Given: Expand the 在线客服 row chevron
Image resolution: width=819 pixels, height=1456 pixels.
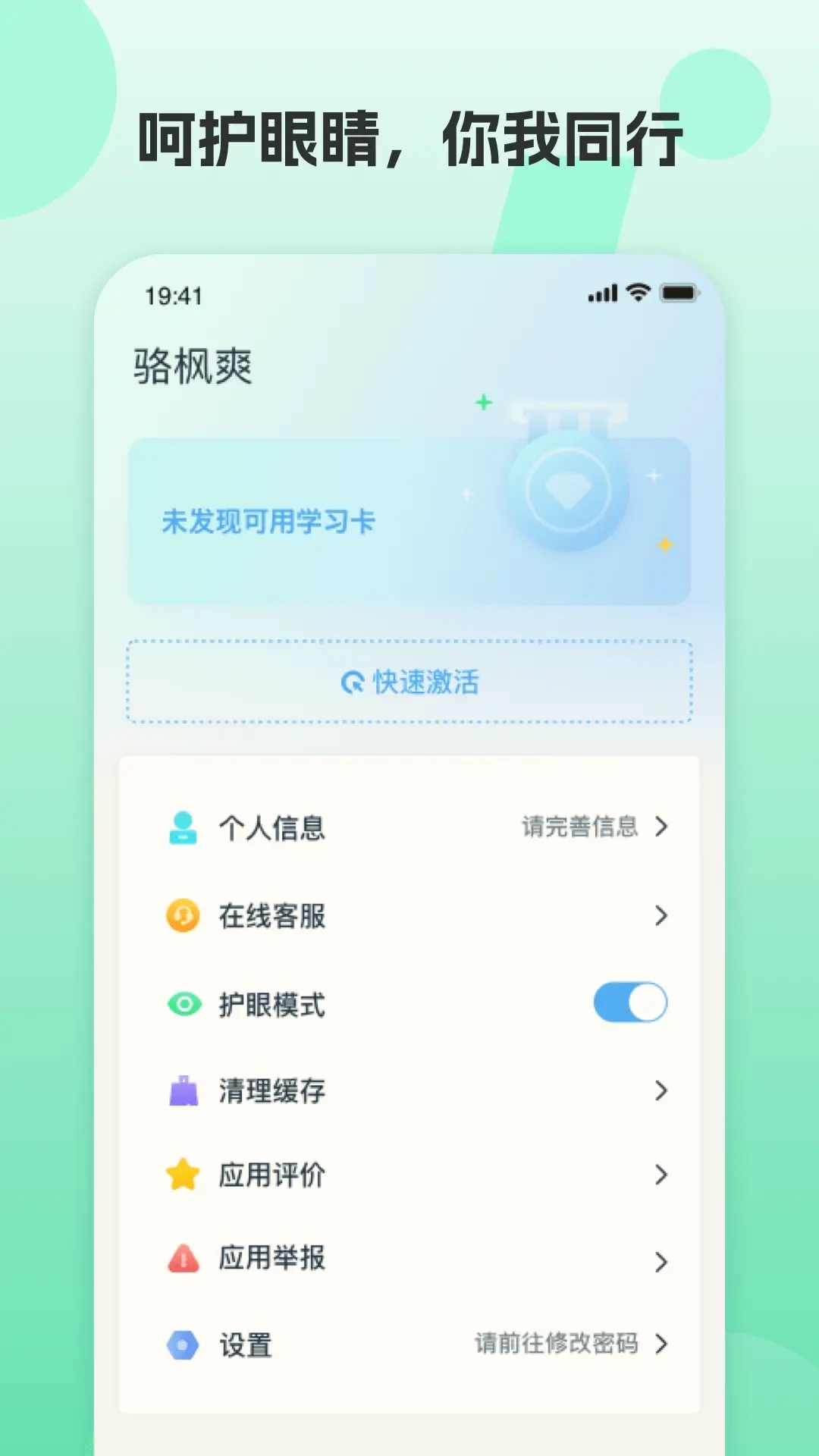Looking at the screenshot, I should pos(660,917).
